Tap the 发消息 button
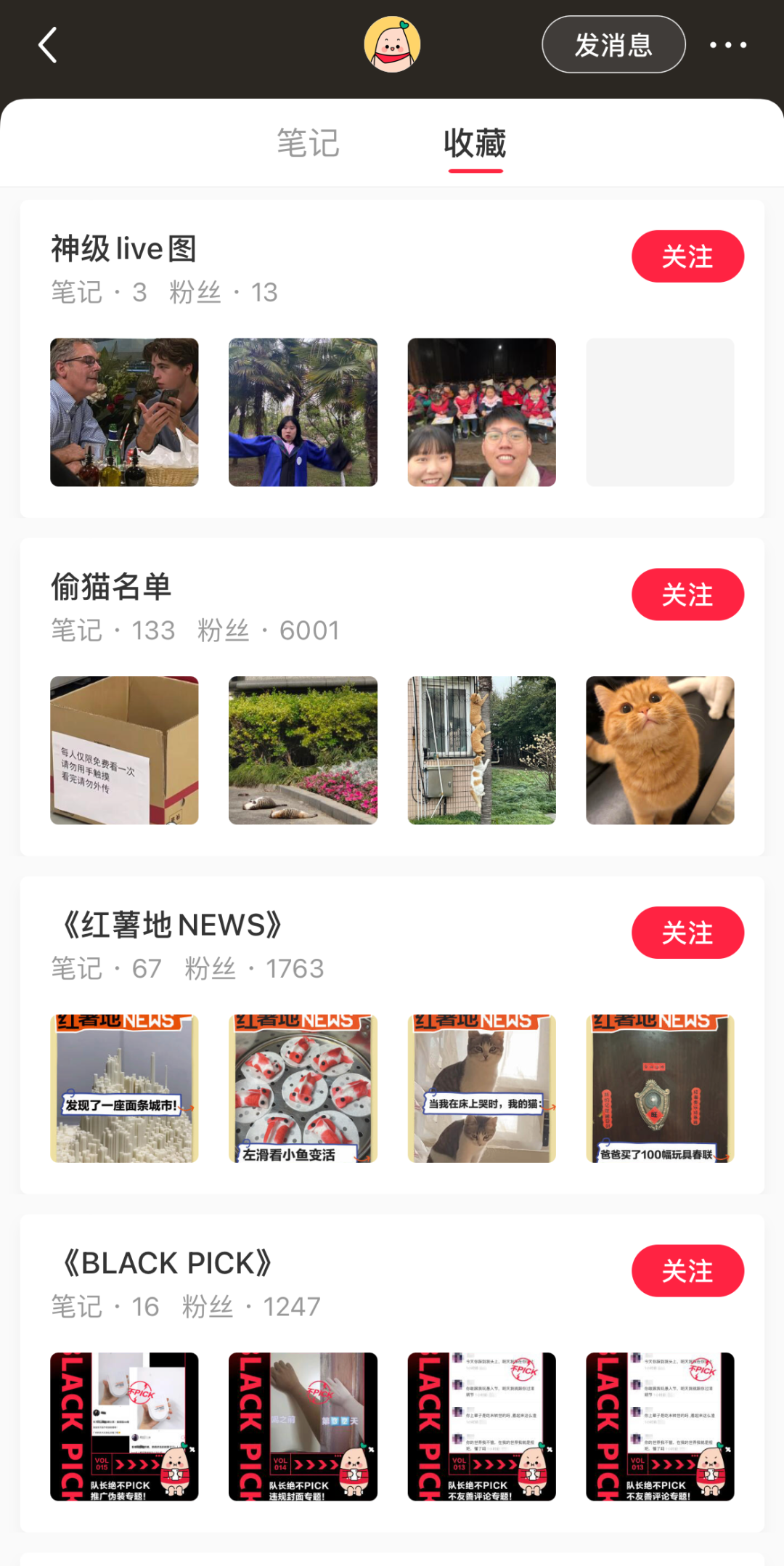Image resolution: width=784 pixels, height=1566 pixels. click(613, 45)
